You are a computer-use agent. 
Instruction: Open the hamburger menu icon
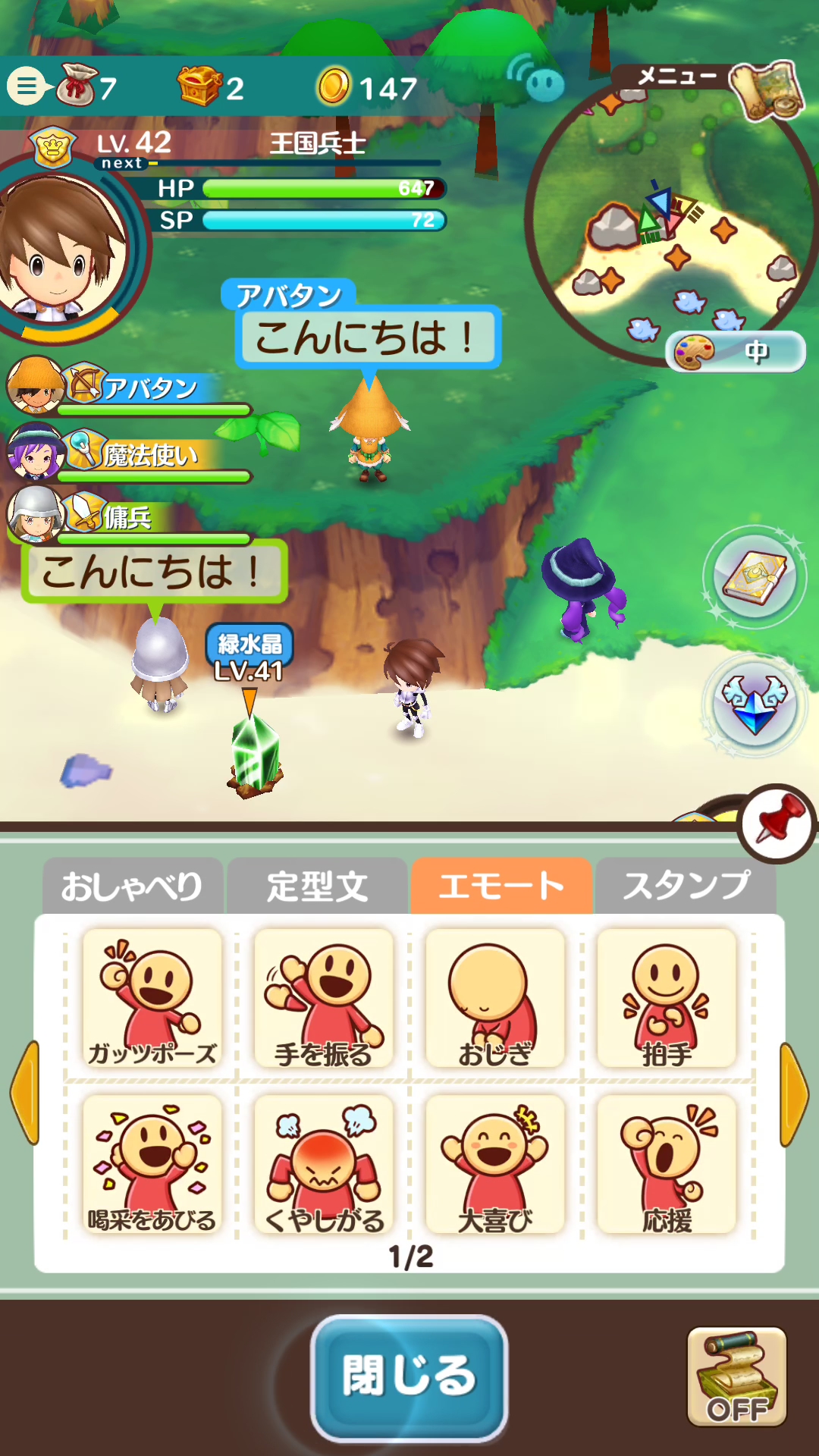[x=27, y=86]
